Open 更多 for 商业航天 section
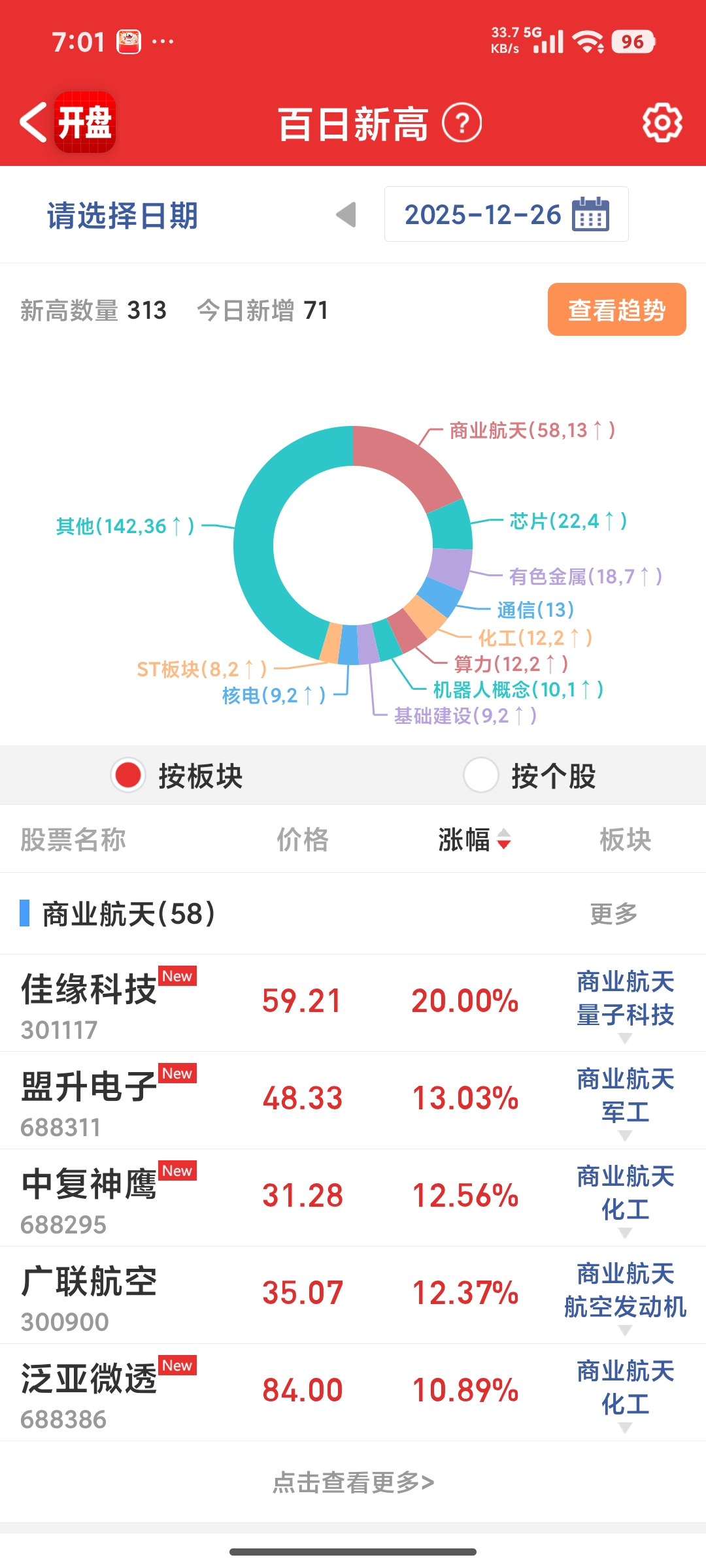 614,913
